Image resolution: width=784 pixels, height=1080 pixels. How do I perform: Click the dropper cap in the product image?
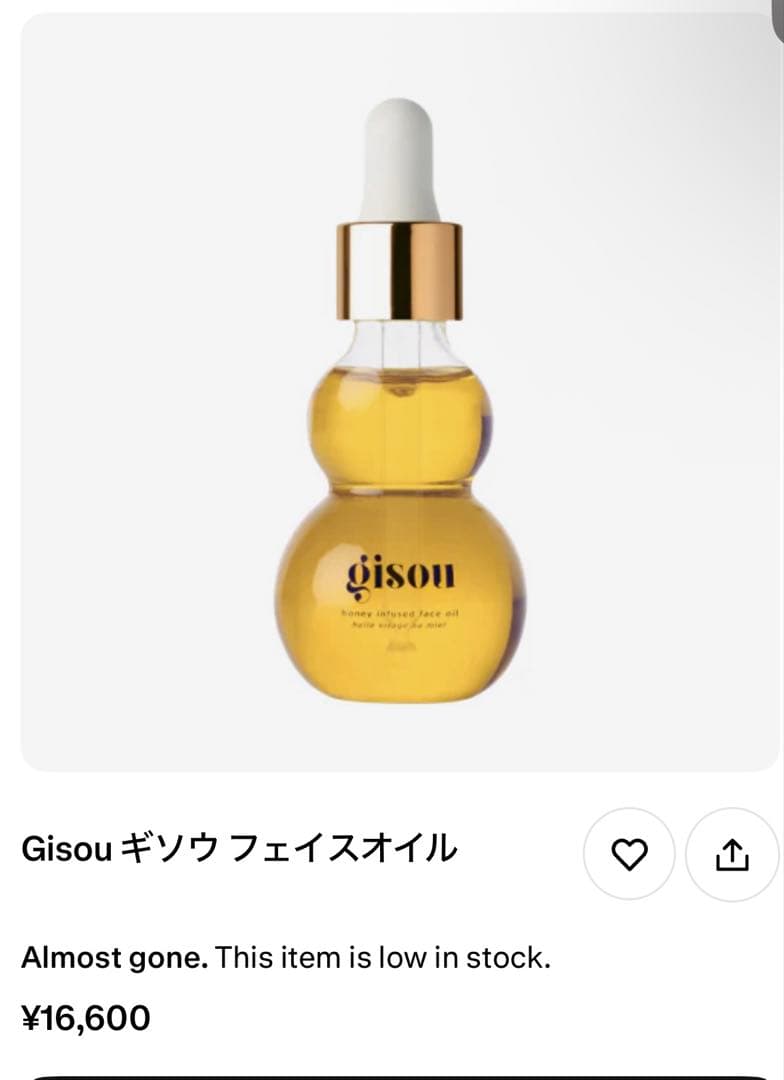(x=398, y=160)
